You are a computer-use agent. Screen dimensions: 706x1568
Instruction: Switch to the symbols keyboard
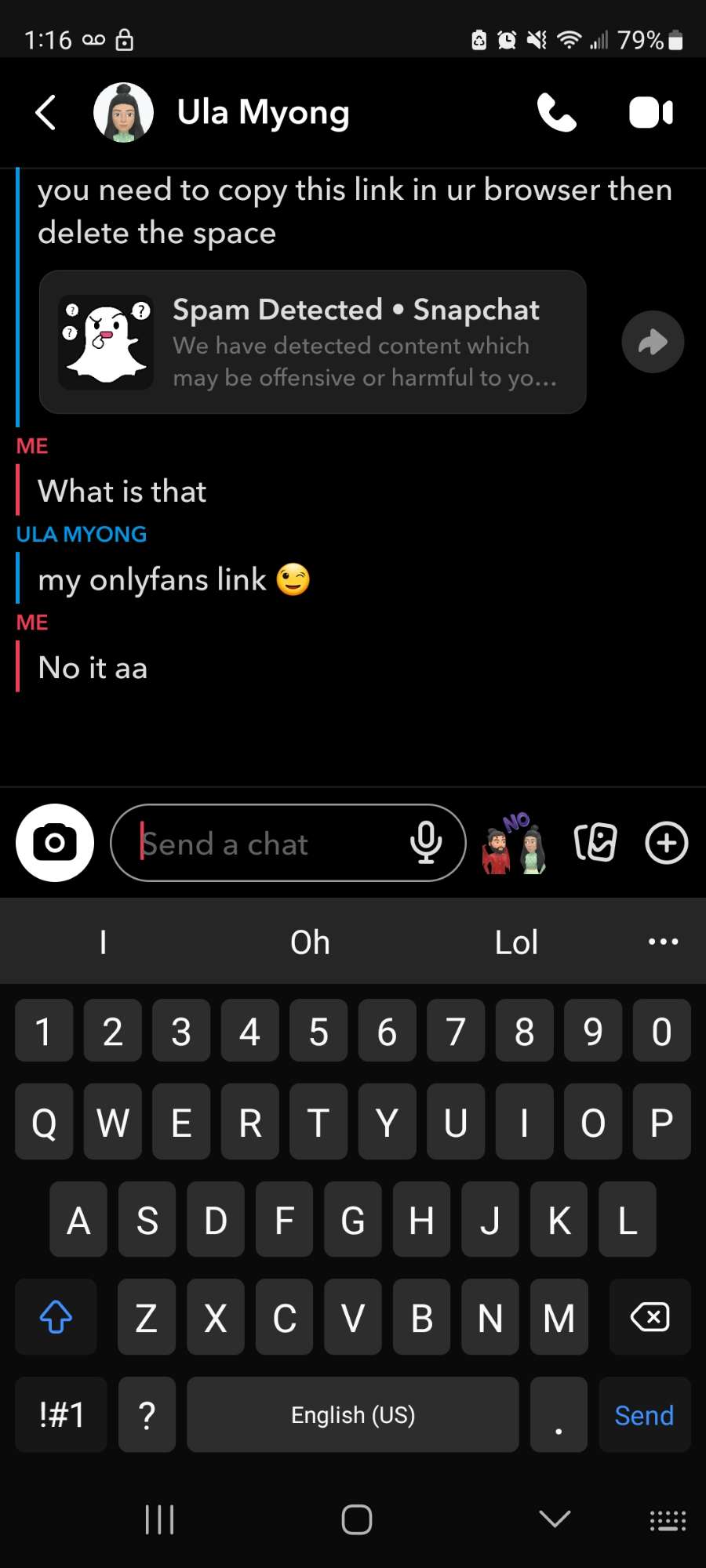click(x=61, y=1415)
